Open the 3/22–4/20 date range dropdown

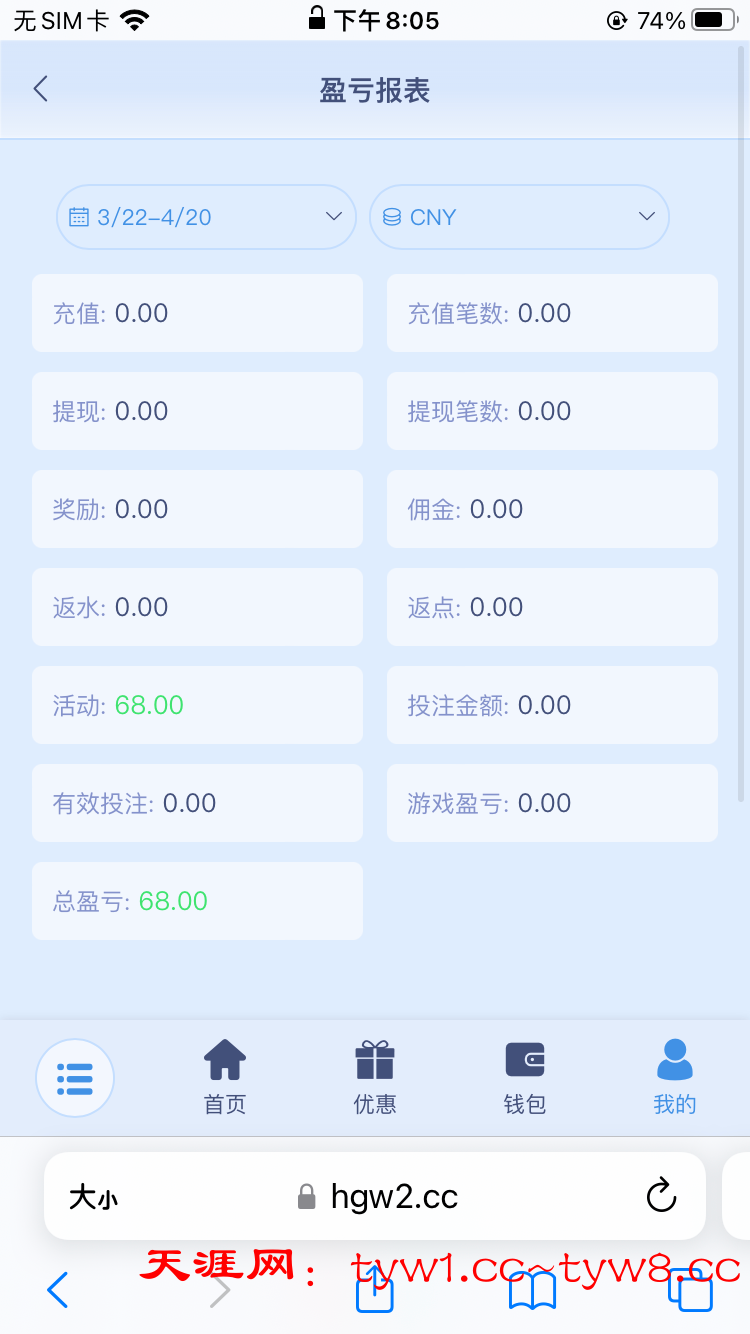206,217
